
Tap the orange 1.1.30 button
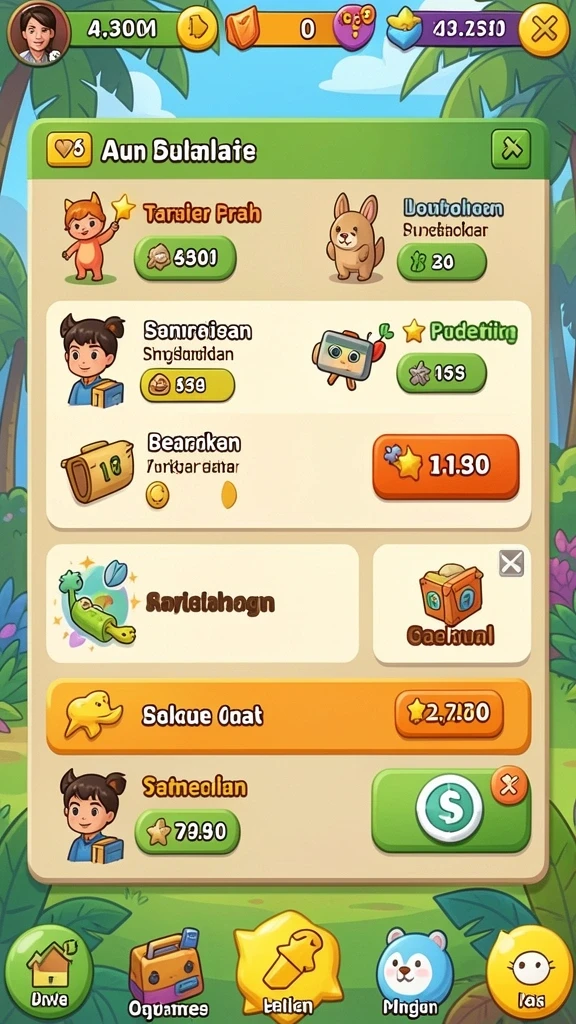446,466
